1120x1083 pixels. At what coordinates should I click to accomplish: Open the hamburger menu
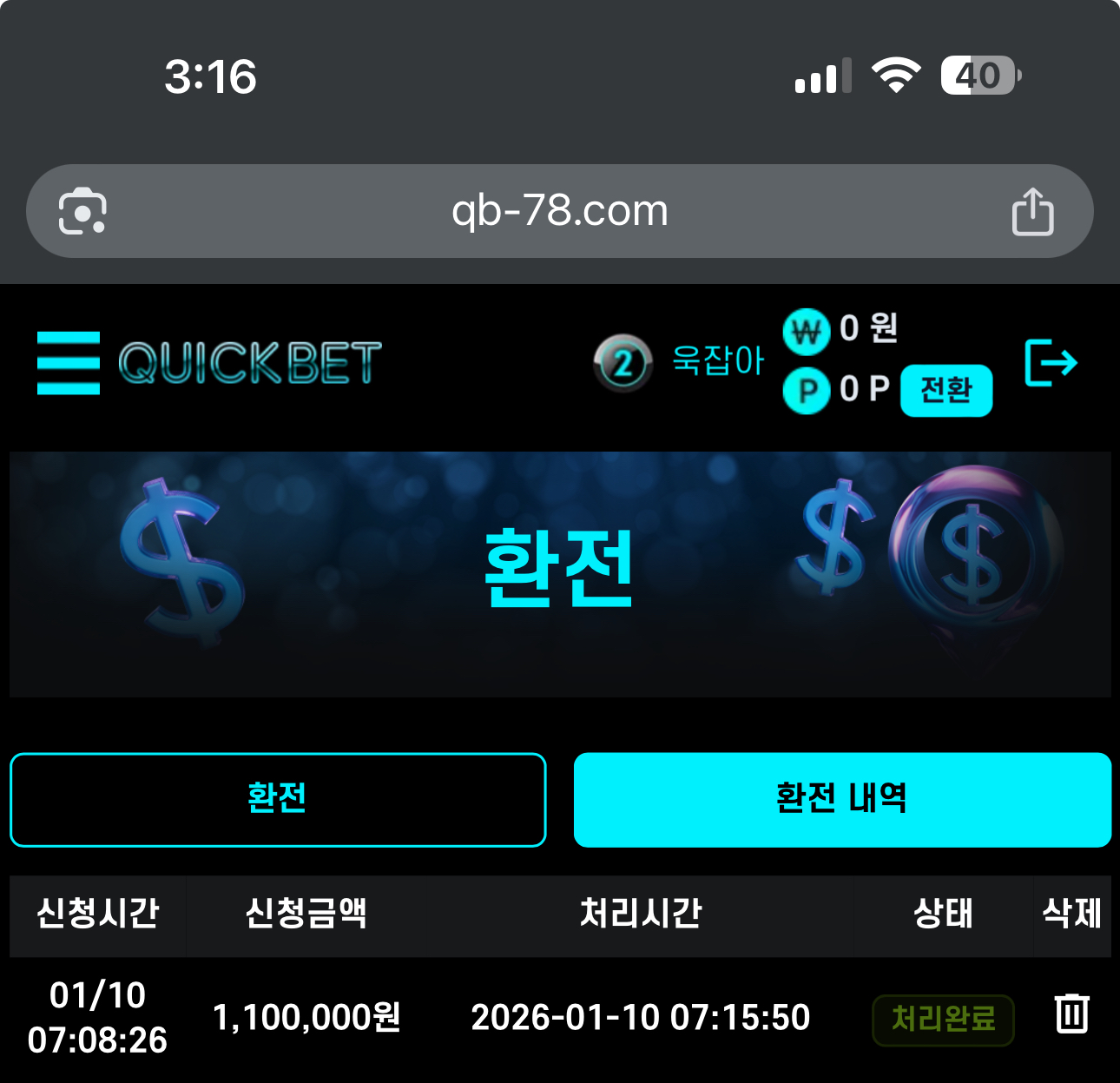[x=68, y=363]
